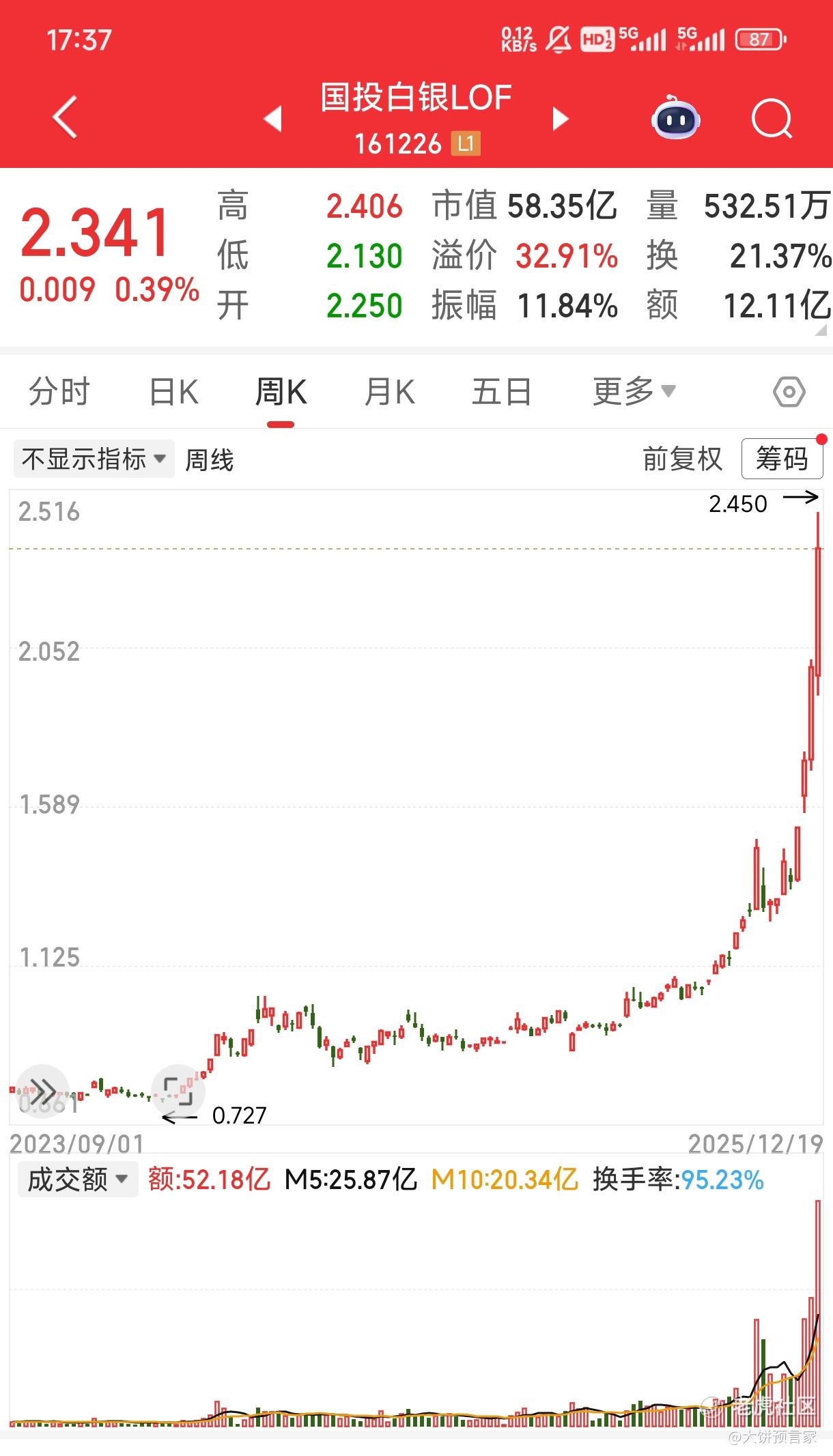833x1456 pixels.
Task: Enter full-screen chart view
Action: coord(178,1091)
